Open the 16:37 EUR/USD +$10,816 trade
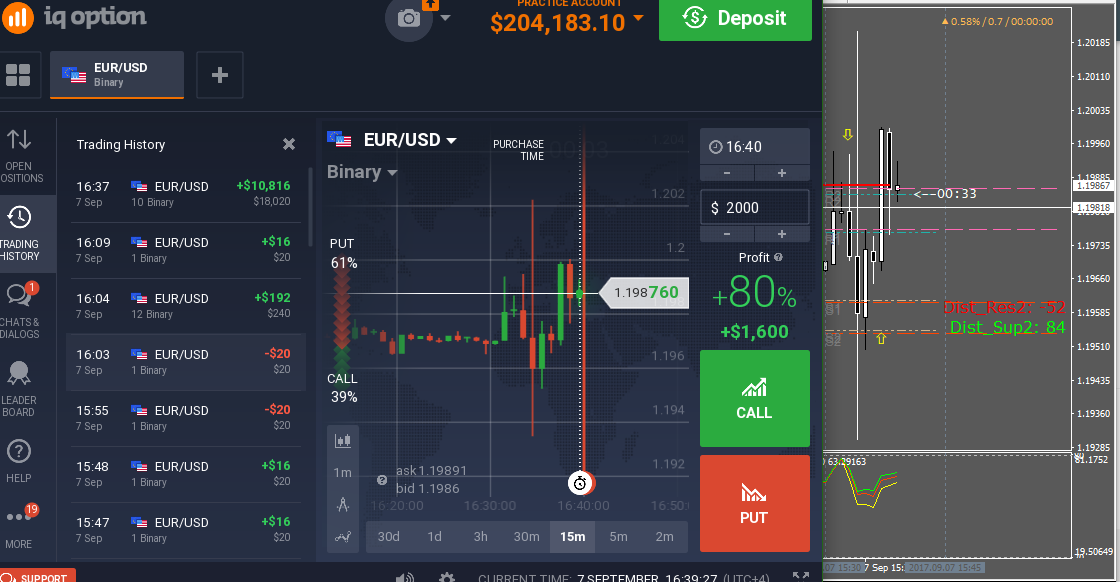The width and height of the screenshot is (1120, 582). pos(185,194)
